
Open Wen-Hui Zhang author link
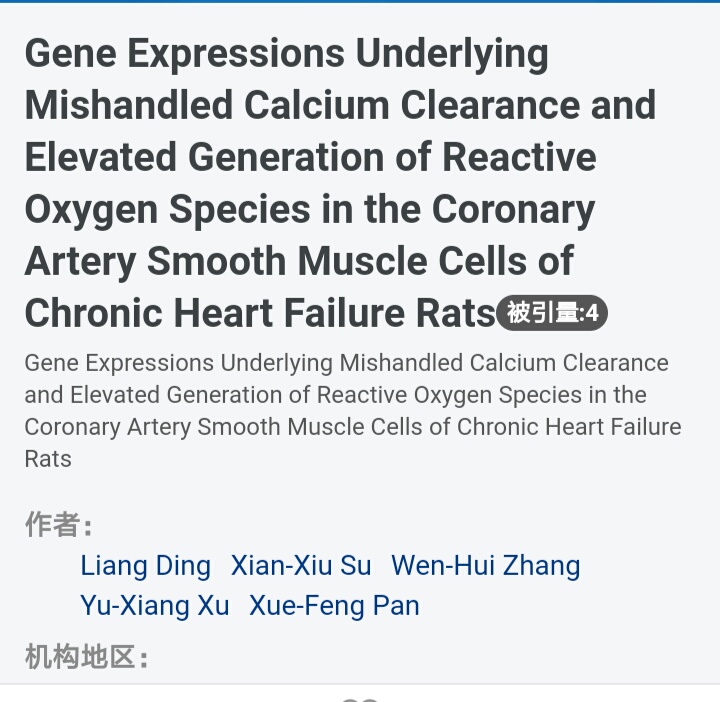click(485, 566)
